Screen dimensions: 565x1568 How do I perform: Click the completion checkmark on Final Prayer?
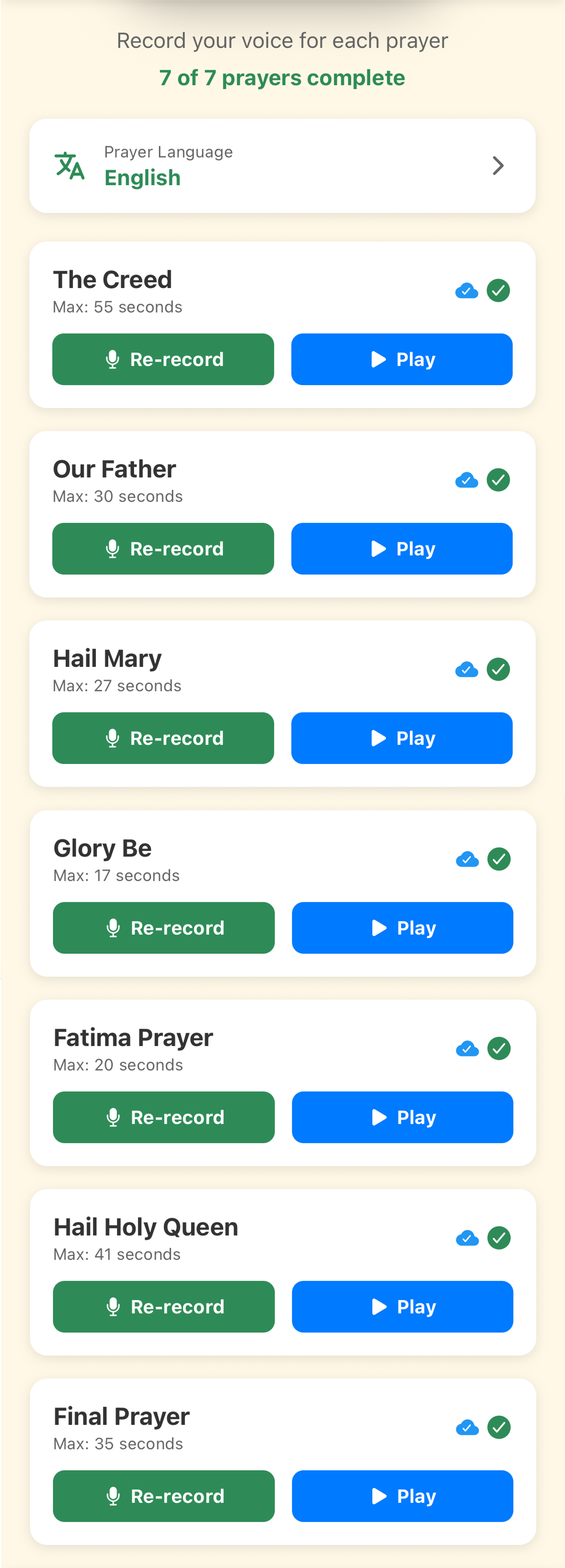pyautogui.click(x=499, y=1427)
